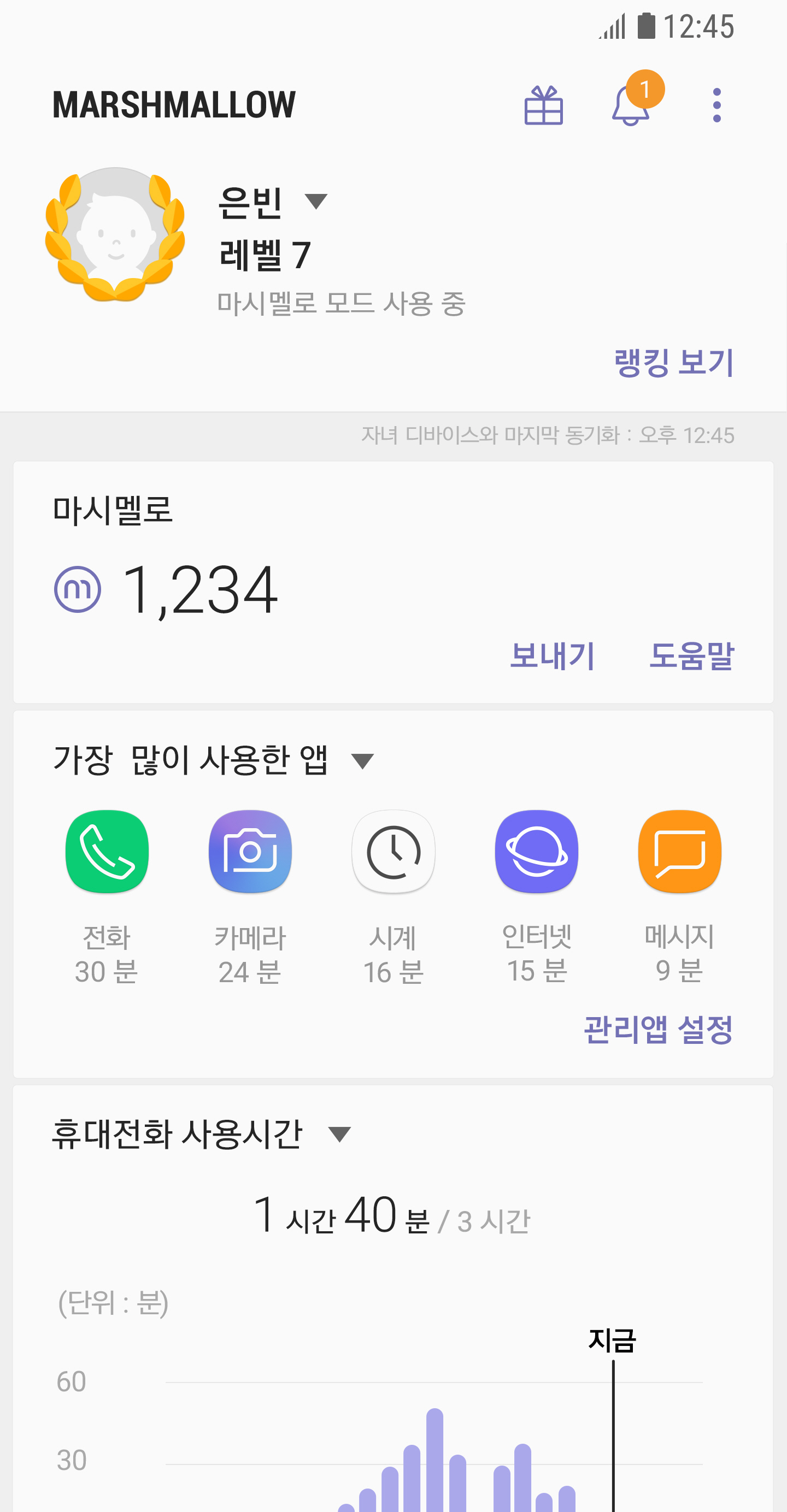Expand the 가장 많이 사용한 앱 dropdown
Image resolution: width=787 pixels, height=1512 pixels.
[362, 761]
